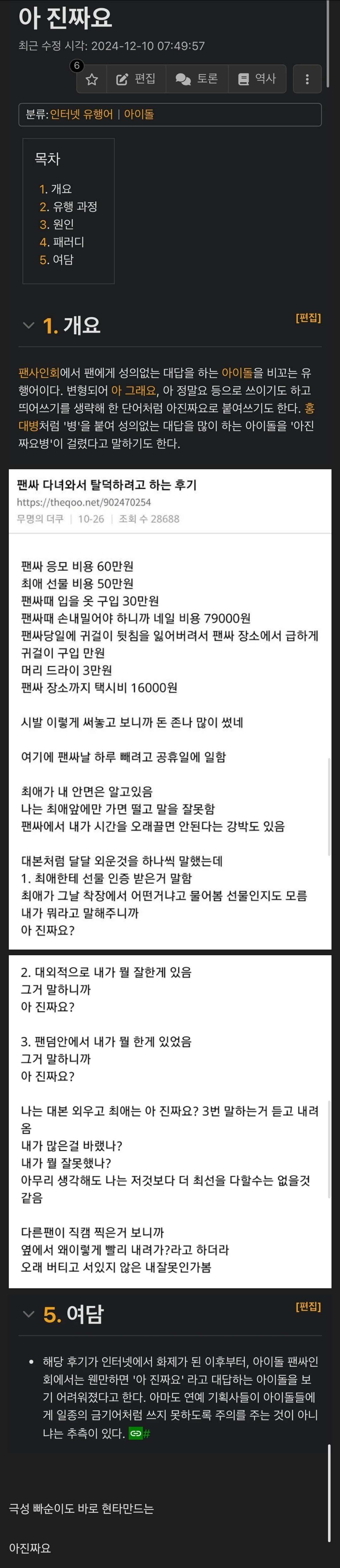340x1568 pixels.
Task: Star this wiki document
Action: click(x=92, y=79)
